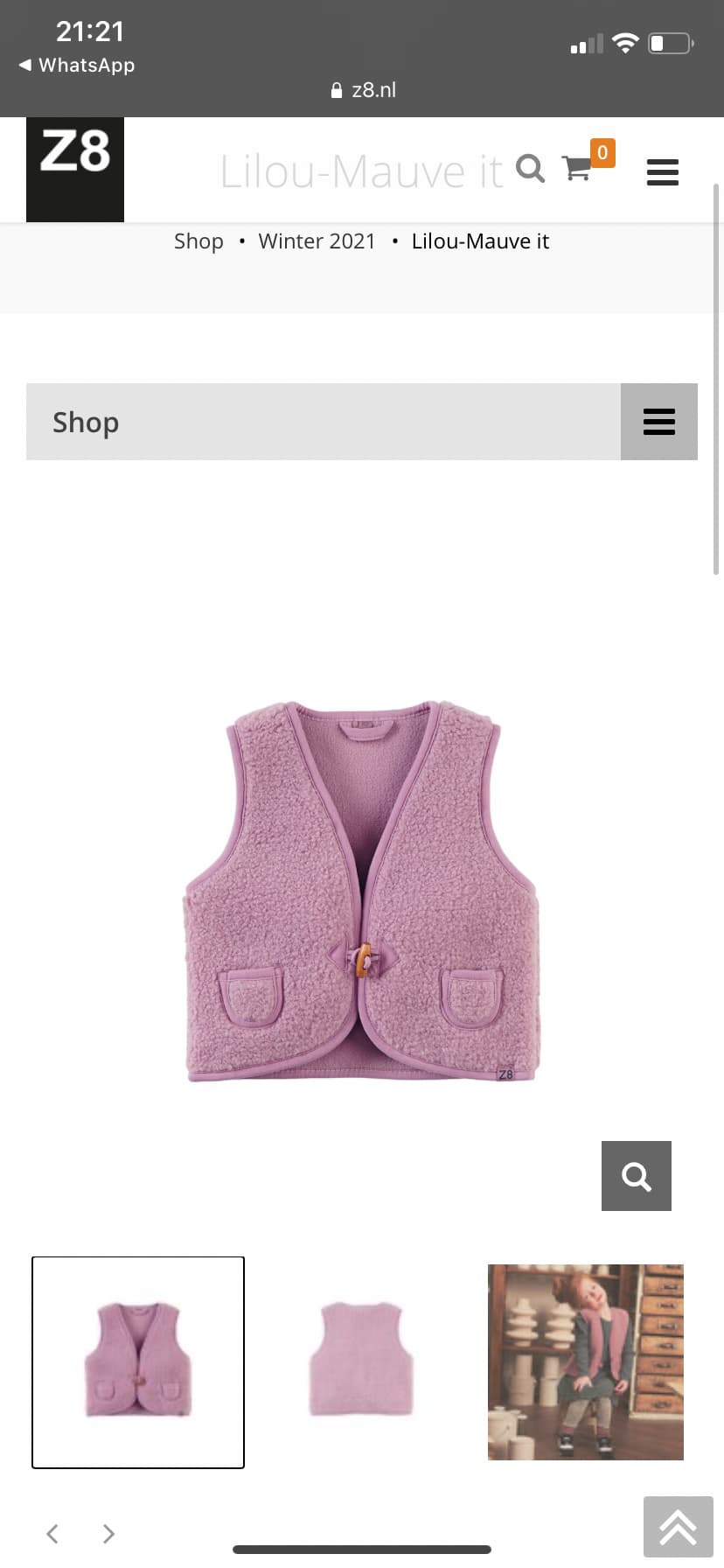This screenshot has height=1568, width=724.
Task: Select the front view vest thumbnail
Action: point(138,1362)
